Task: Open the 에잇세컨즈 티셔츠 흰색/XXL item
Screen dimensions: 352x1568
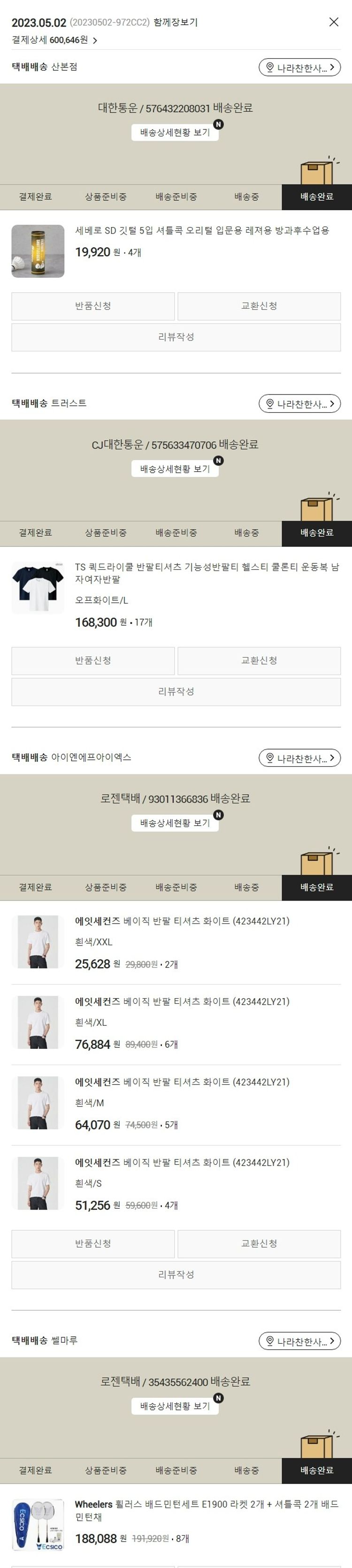Action: (x=182, y=921)
